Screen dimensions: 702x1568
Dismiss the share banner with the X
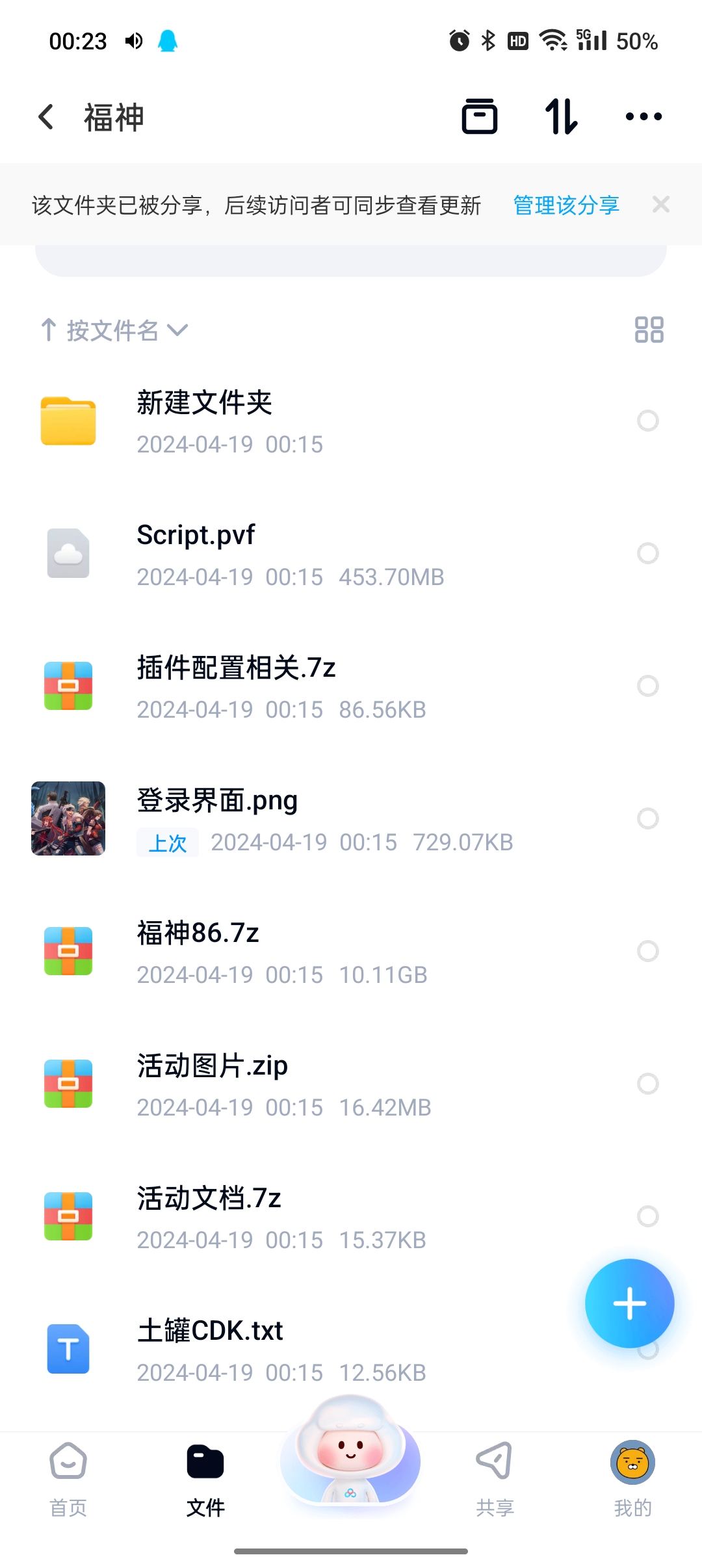tap(660, 205)
